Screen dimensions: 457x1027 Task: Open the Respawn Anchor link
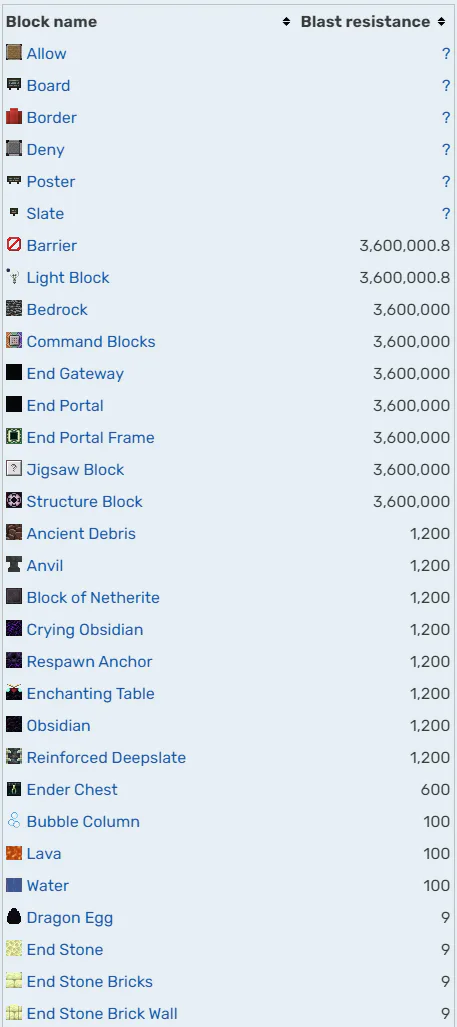89,662
